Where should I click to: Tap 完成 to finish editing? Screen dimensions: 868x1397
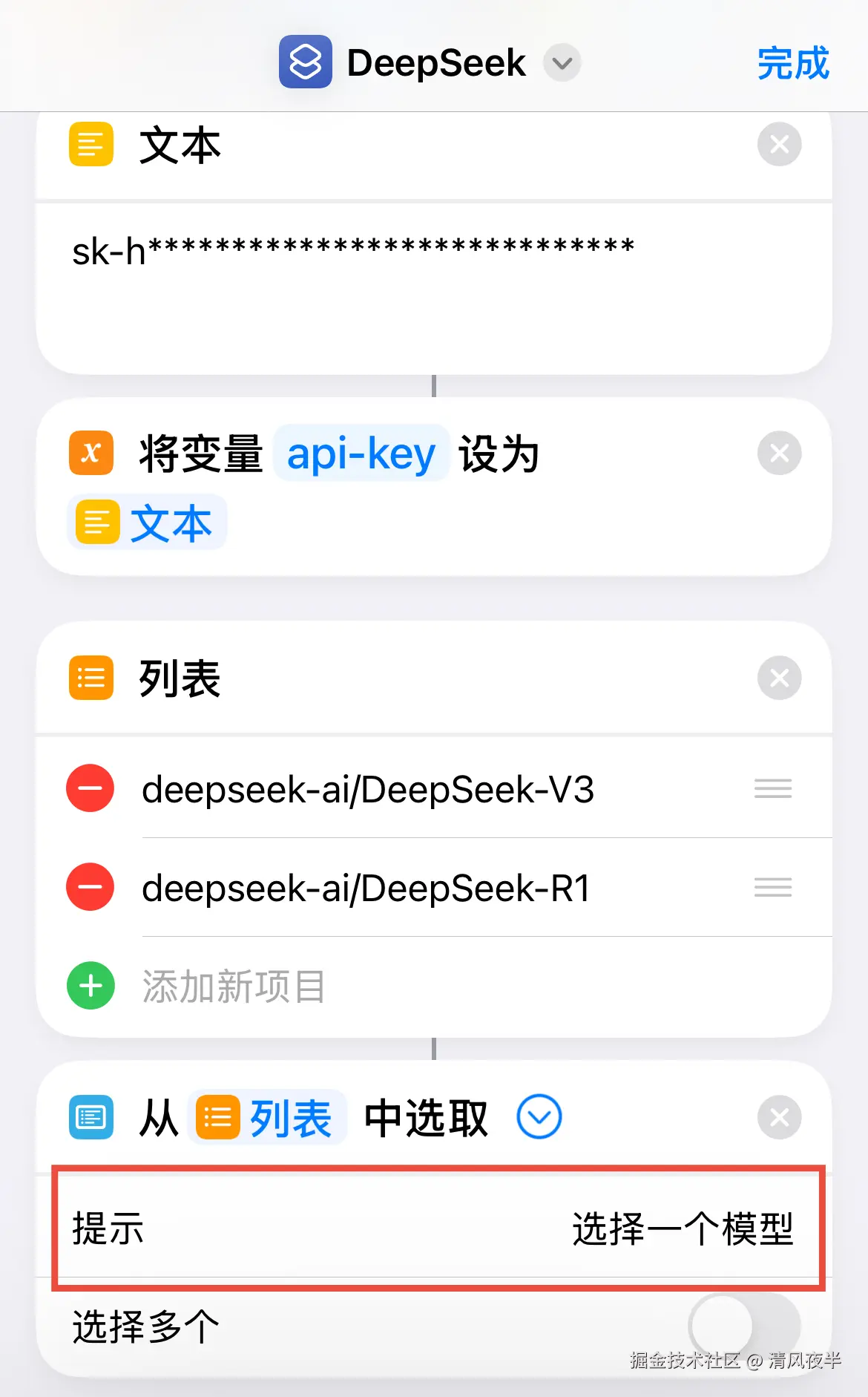pos(792,63)
